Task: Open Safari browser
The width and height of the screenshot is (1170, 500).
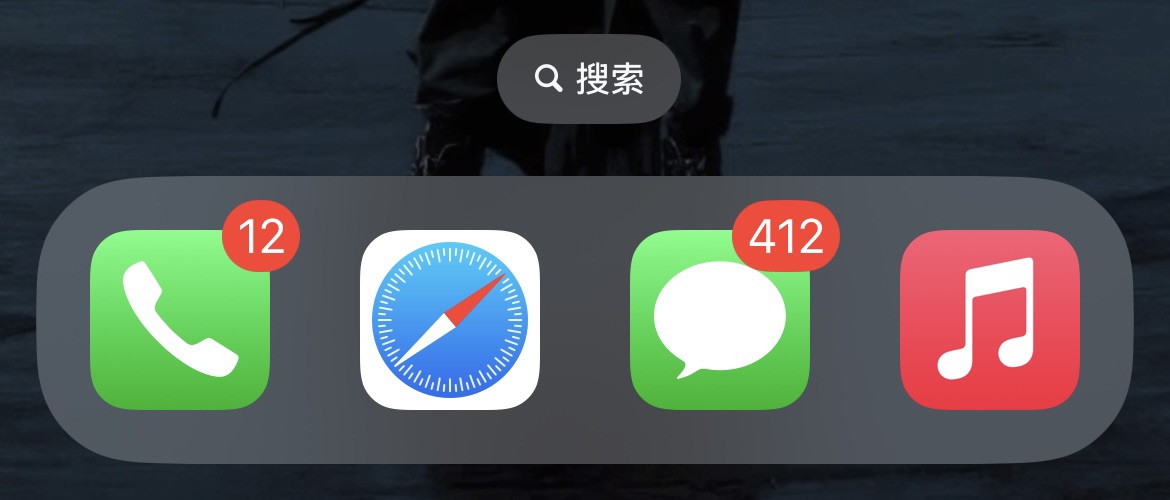Action: pyautogui.click(x=450, y=320)
